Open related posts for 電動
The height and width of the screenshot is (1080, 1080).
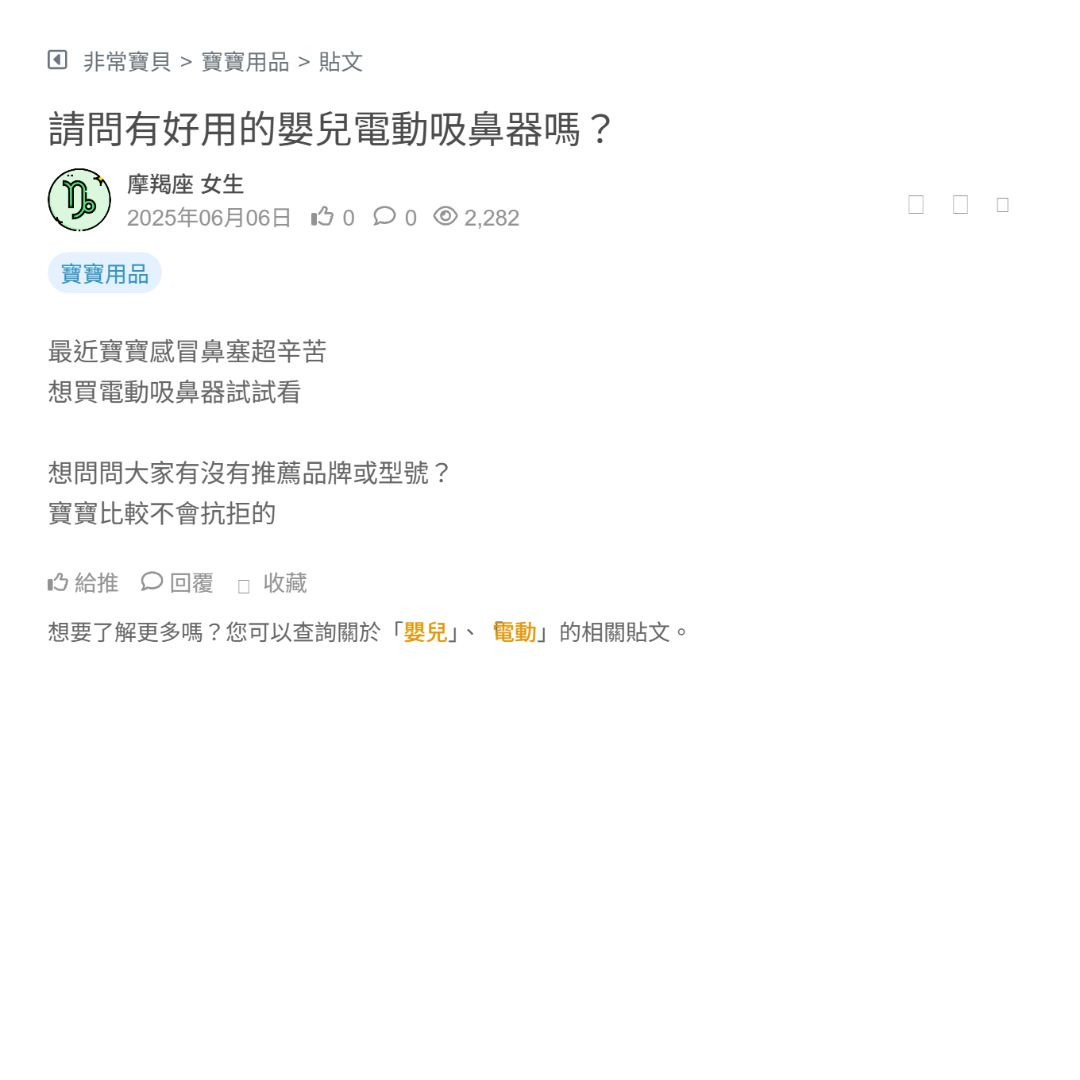514,632
